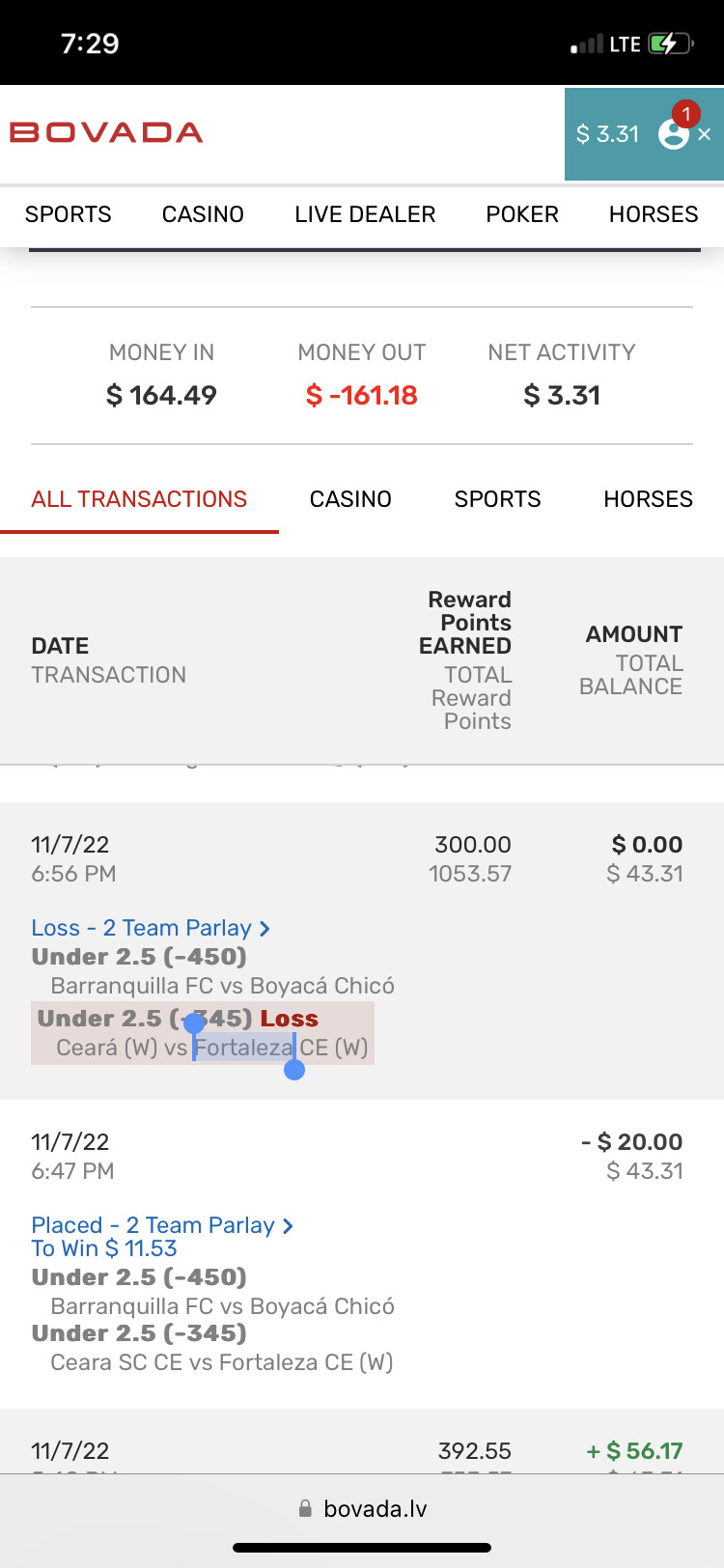Open the Loss - 2 Team Parlay details
This screenshot has width=724, height=1568.
coord(151,928)
